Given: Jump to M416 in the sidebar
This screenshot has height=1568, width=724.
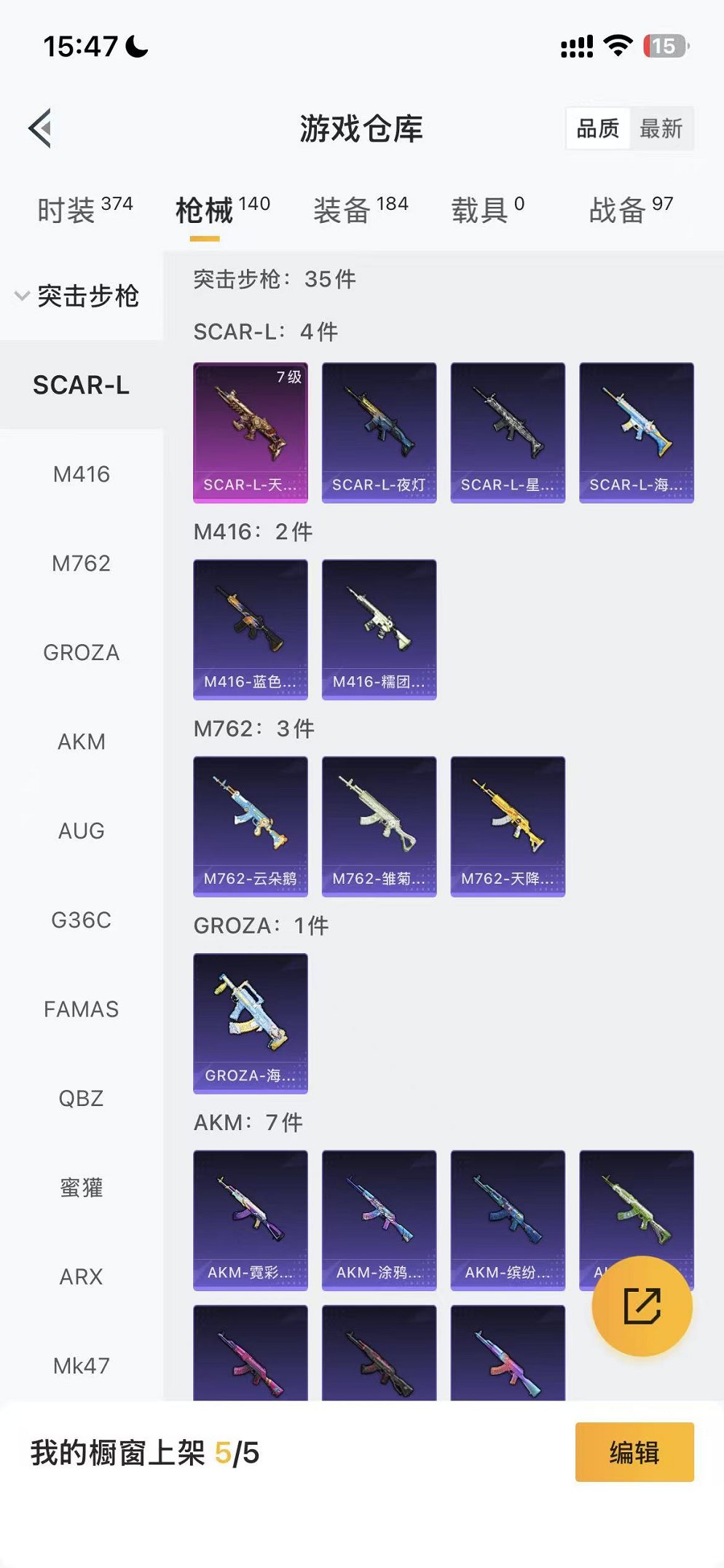Looking at the screenshot, I should click(81, 474).
